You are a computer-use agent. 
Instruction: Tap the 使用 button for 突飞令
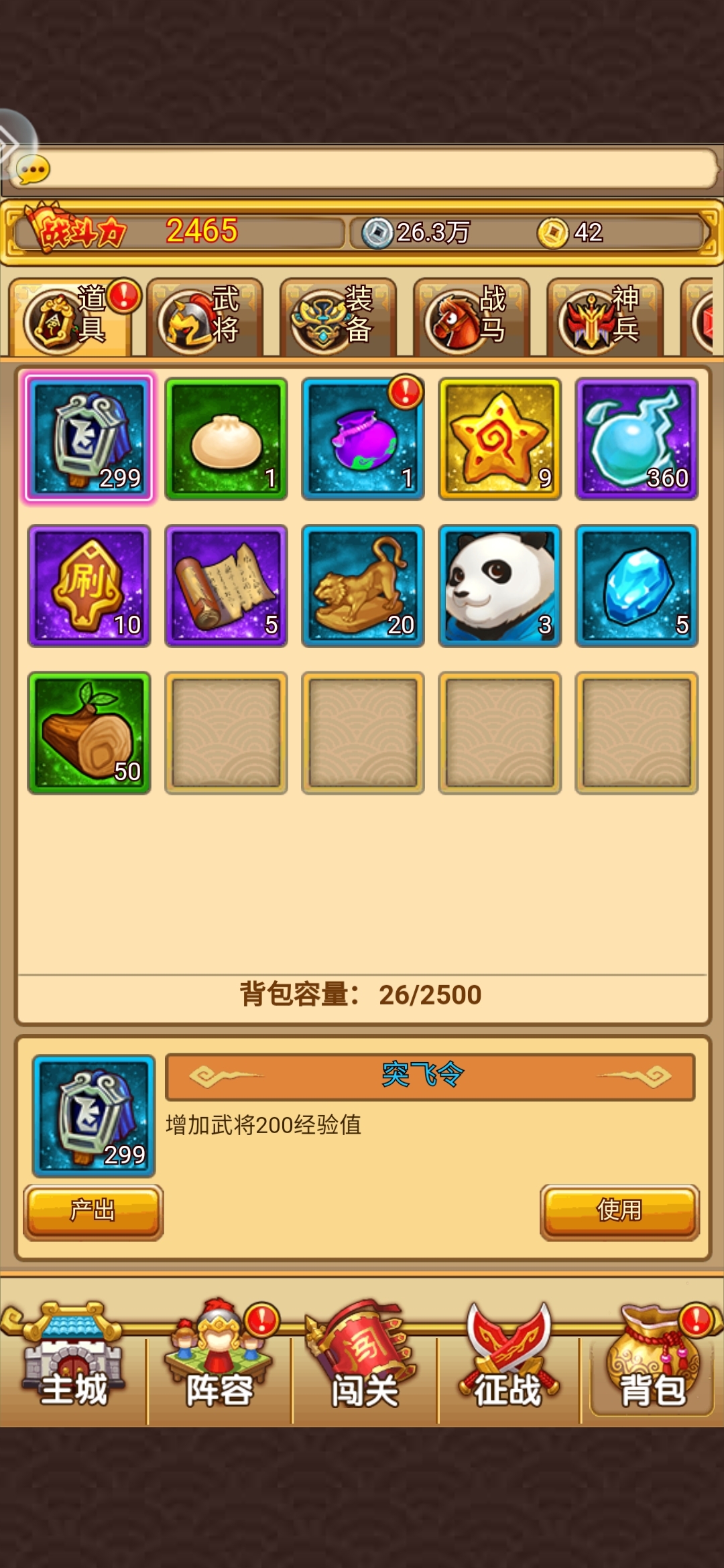(619, 1211)
